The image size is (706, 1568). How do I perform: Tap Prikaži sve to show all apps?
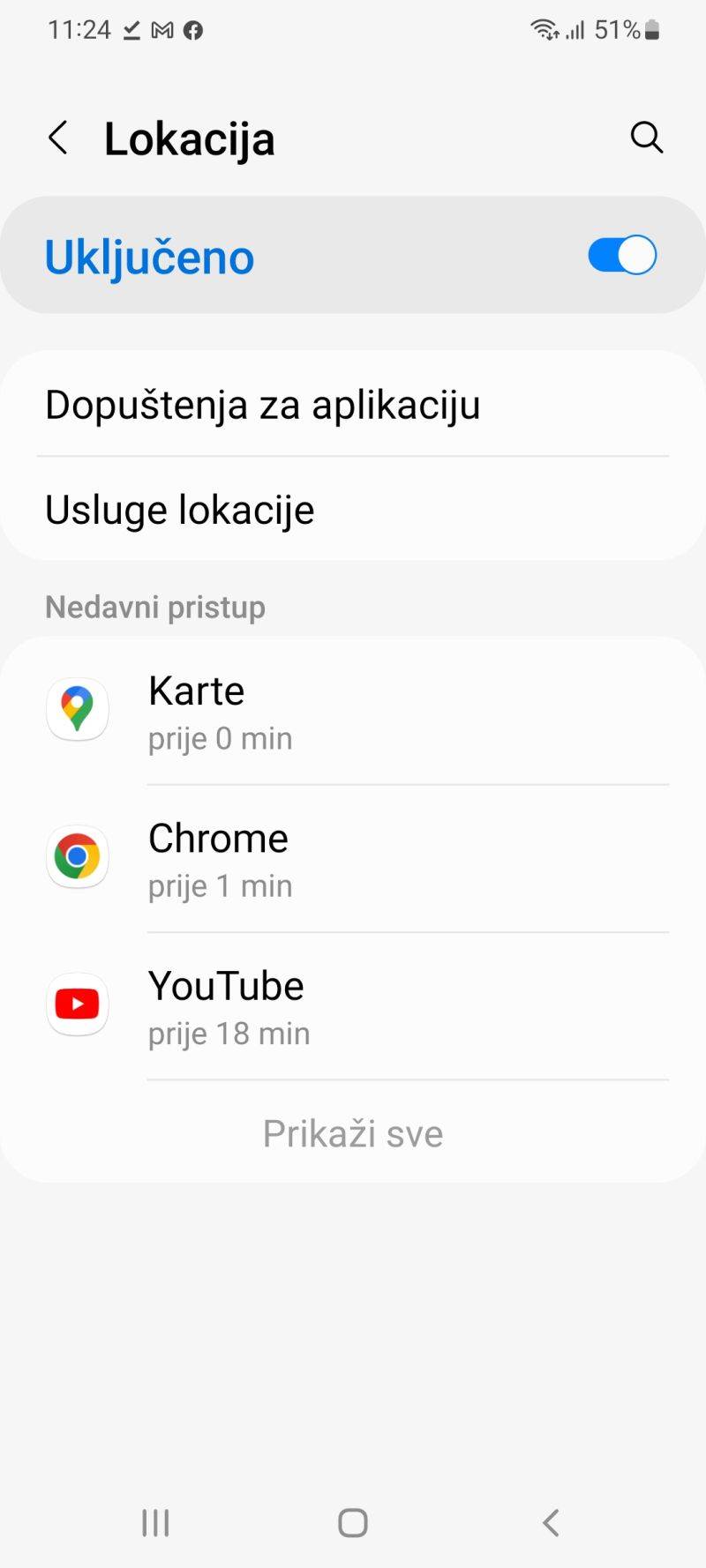pyautogui.click(x=352, y=1133)
